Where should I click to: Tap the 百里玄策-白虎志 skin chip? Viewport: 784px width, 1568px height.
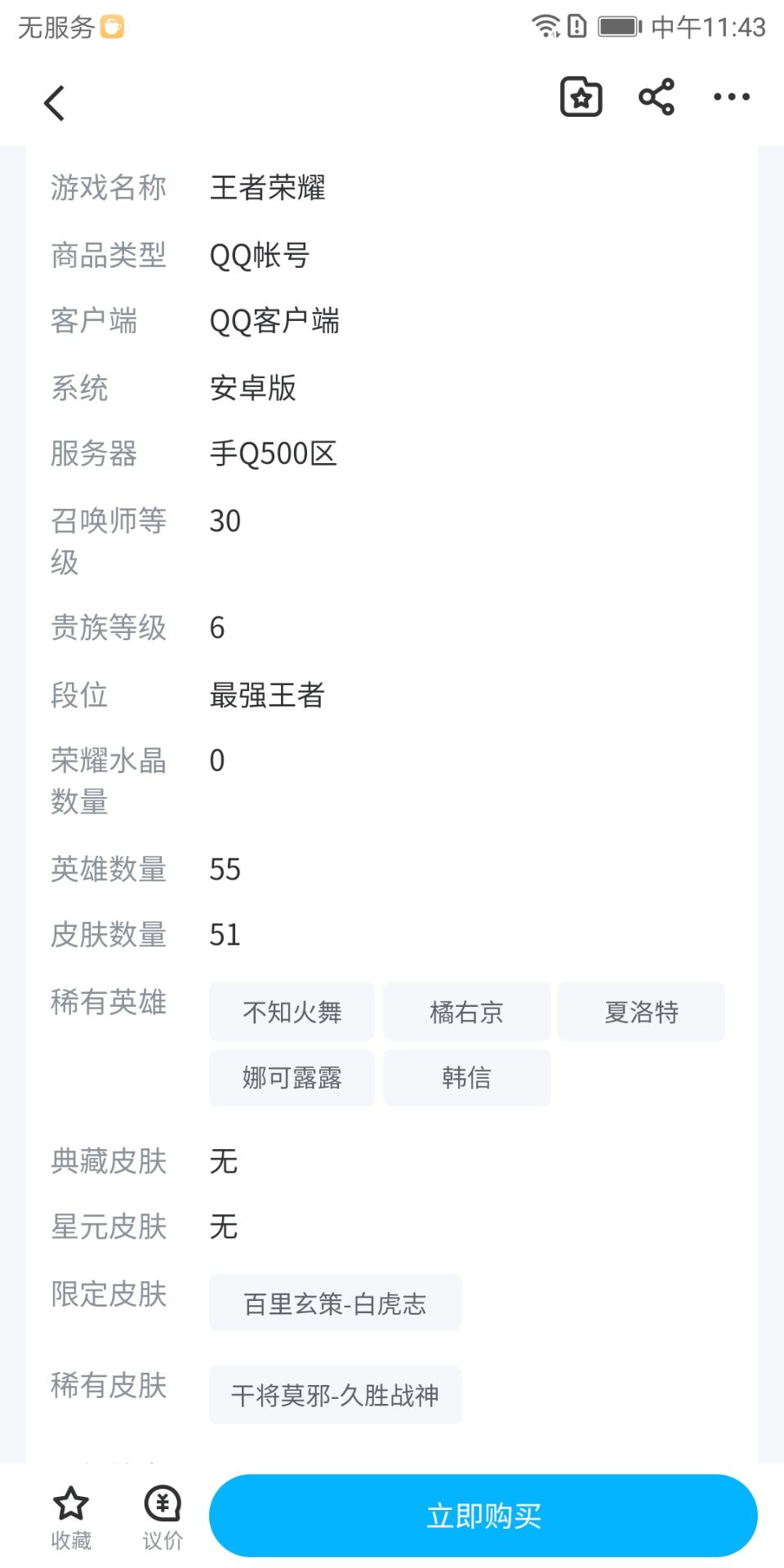click(335, 1303)
